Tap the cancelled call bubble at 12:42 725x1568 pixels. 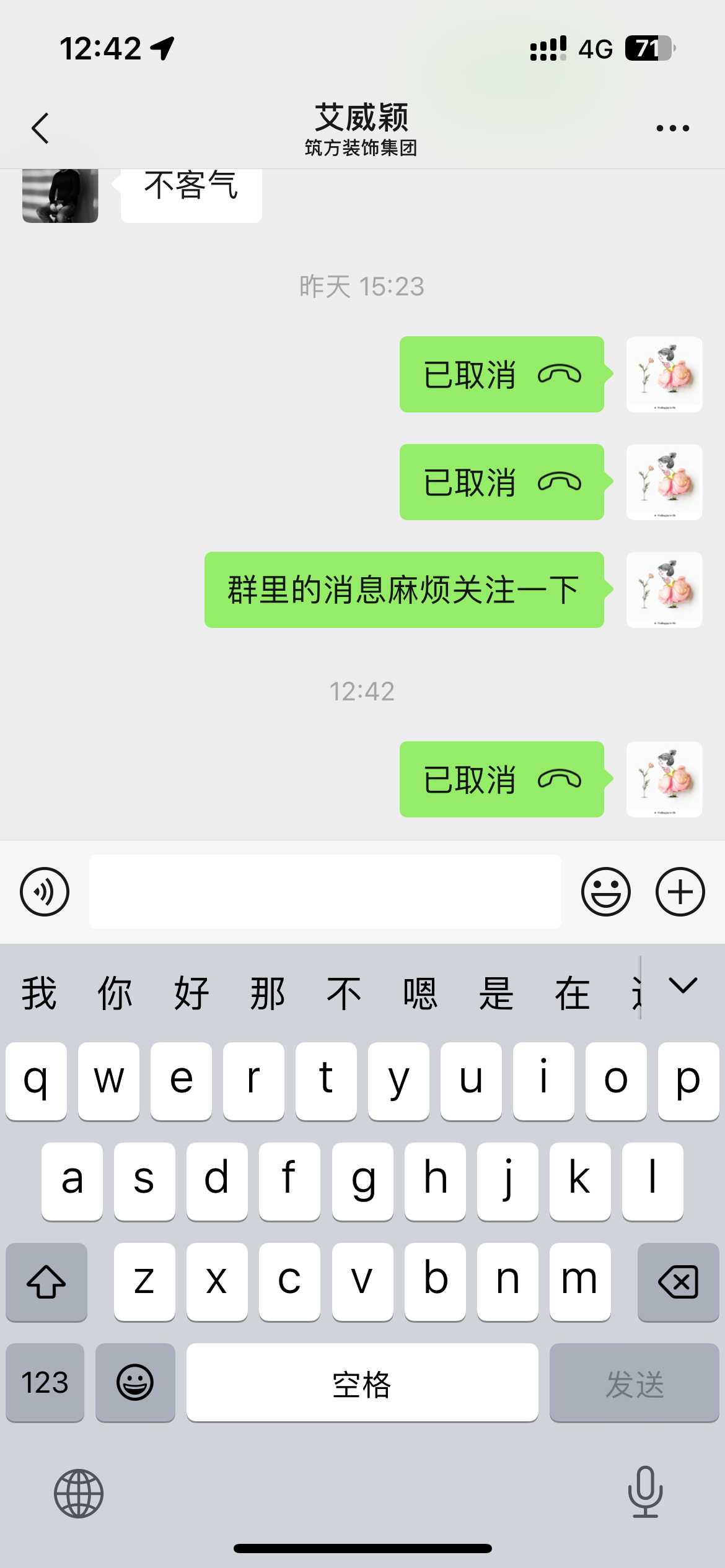click(501, 779)
